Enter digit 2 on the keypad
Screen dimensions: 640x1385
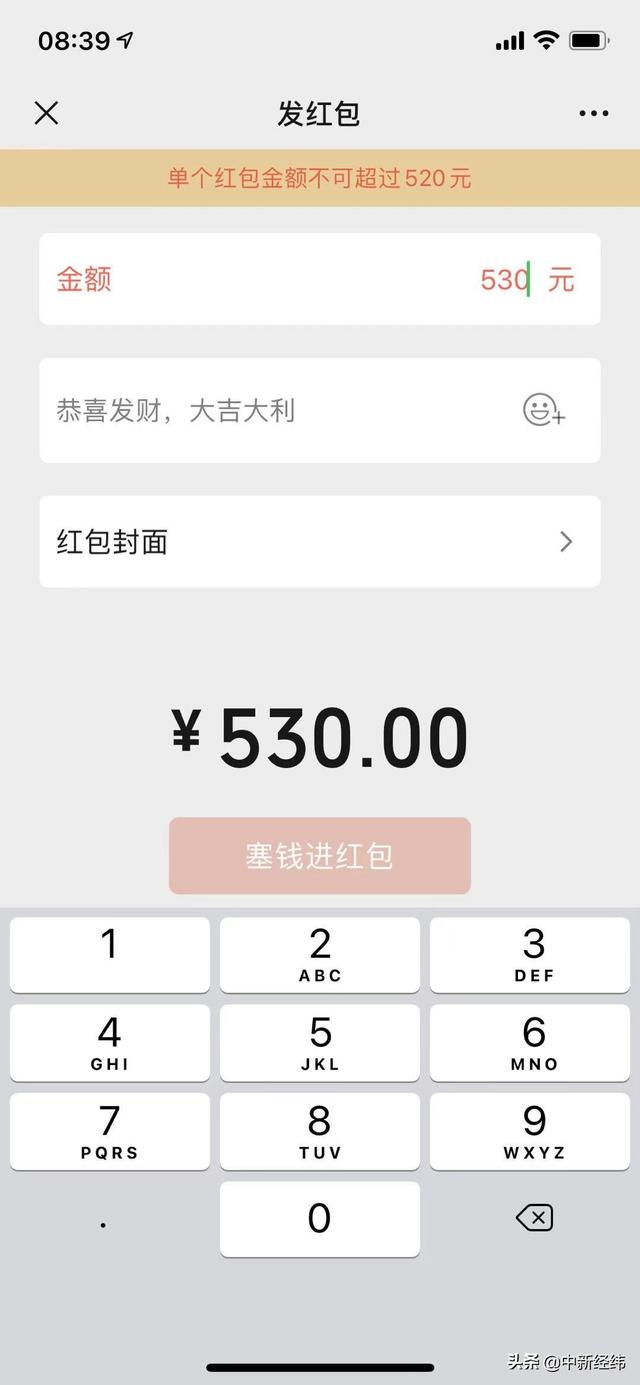click(320, 955)
